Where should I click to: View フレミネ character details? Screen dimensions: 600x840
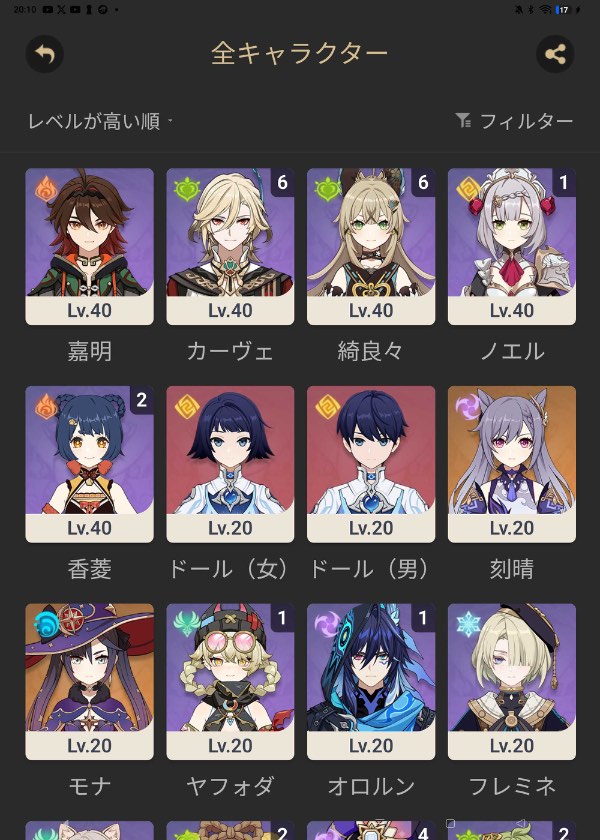tap(512, 682)
